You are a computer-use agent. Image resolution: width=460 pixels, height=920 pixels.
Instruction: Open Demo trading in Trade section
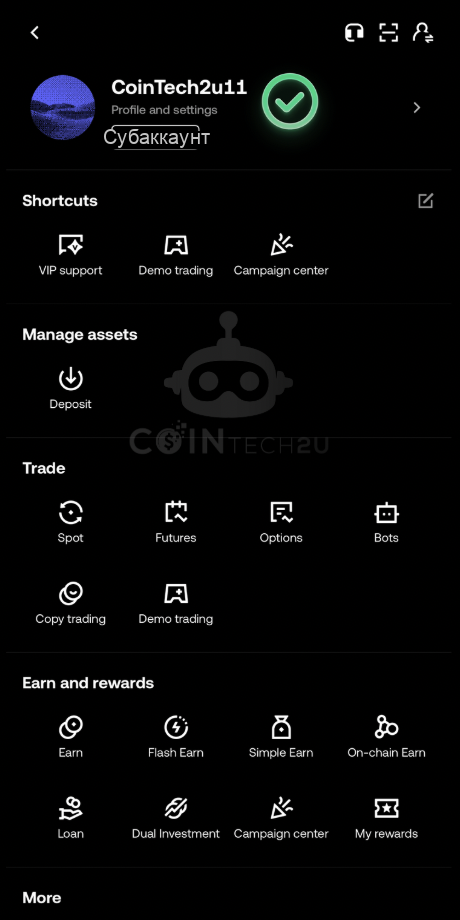point(175,604)
